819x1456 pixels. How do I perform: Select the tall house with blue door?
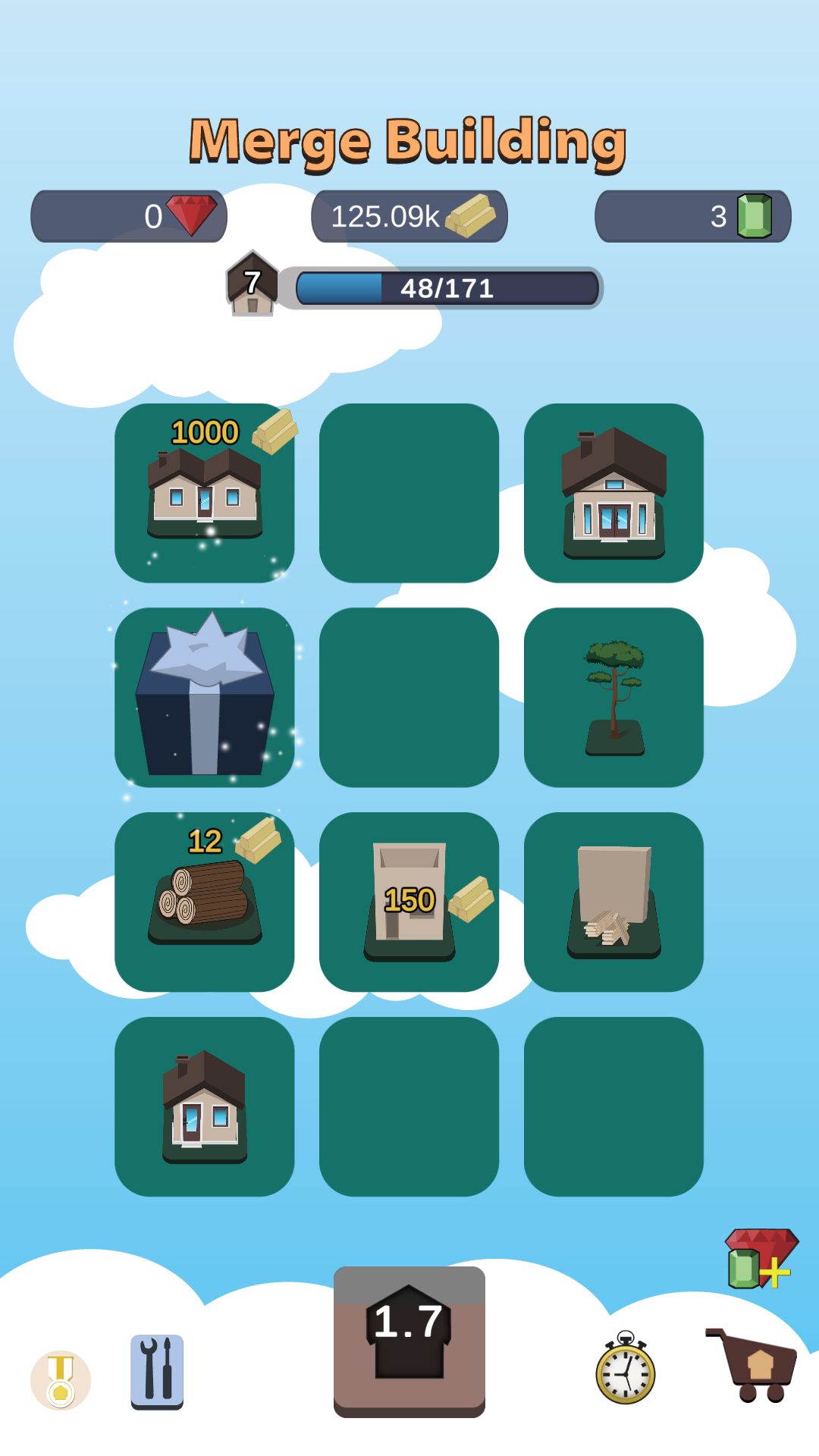click(x=614, y=493)
